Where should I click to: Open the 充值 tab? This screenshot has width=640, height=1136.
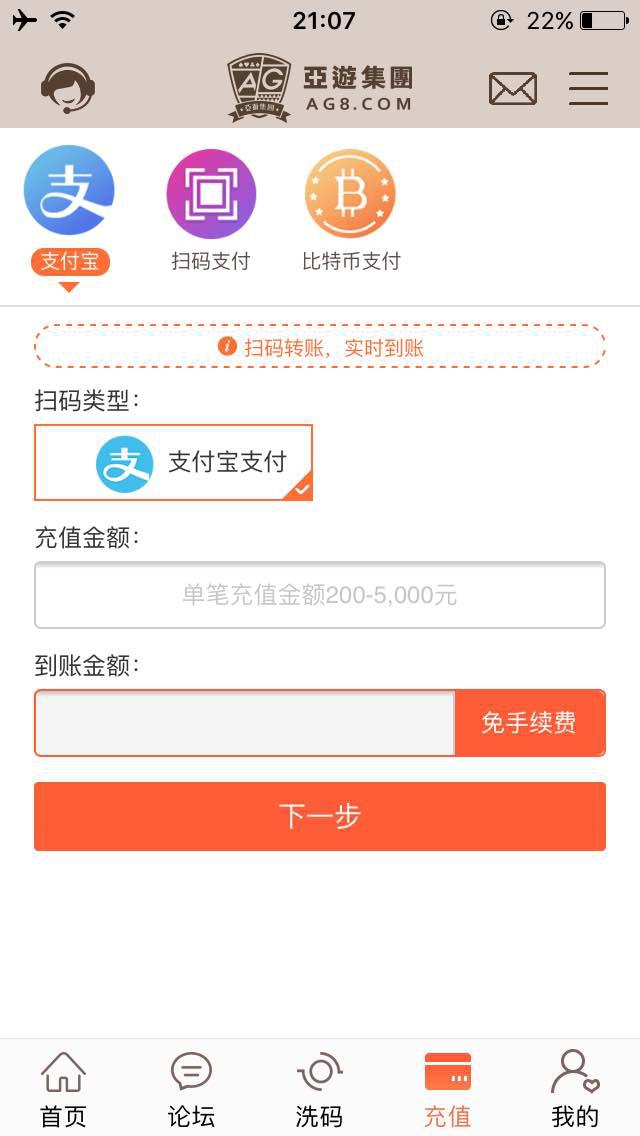click(x=447, y=1088)
